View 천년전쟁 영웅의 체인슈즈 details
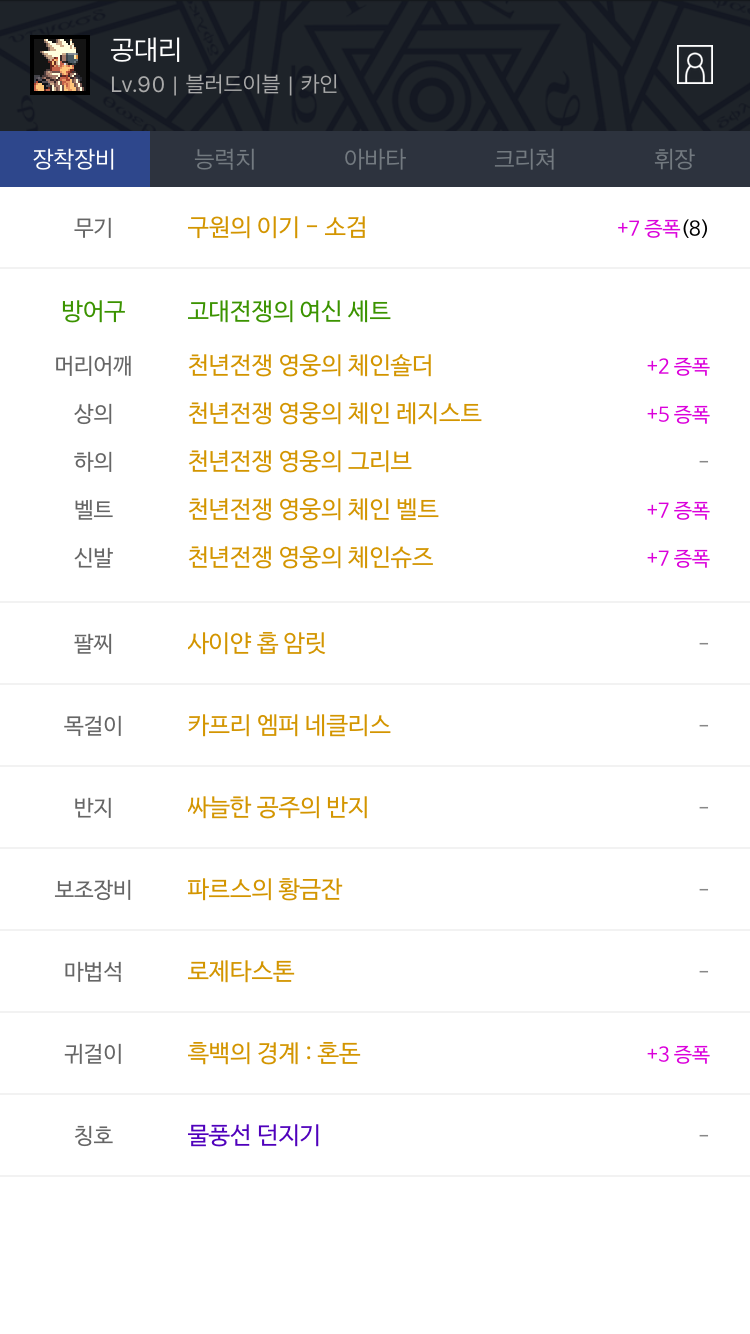 tap(310, 557)
